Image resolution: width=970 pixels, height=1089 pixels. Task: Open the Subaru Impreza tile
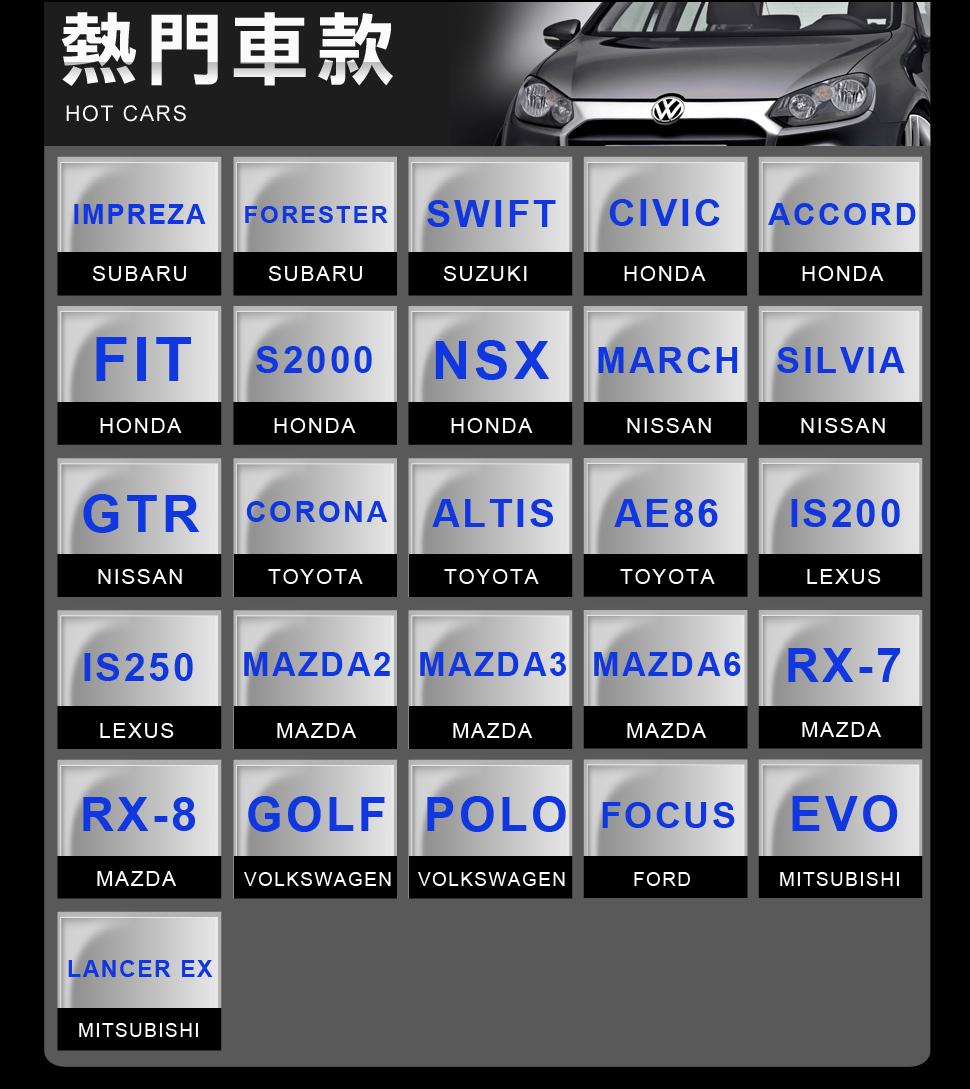click(139, 226)
